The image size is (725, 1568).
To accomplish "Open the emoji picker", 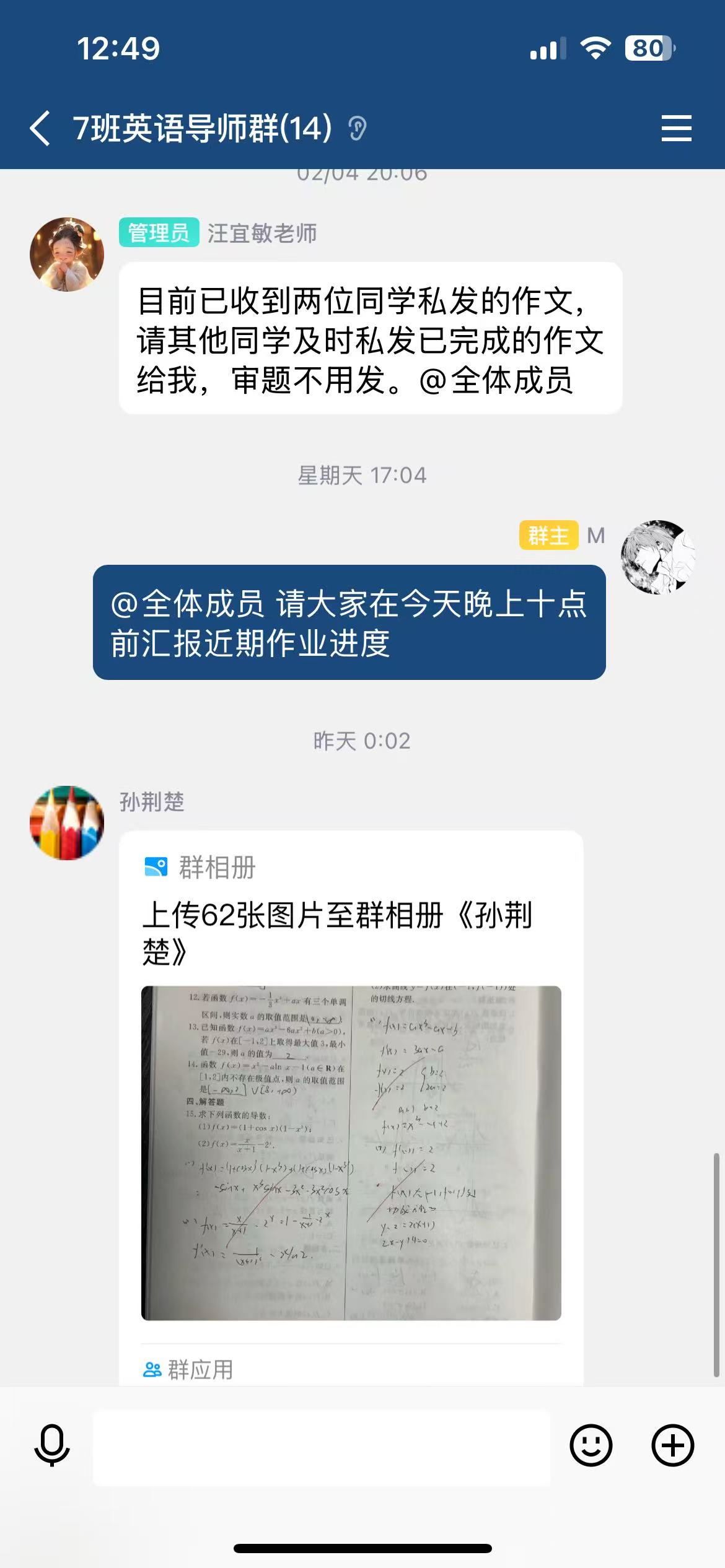I will pyautogui.click(x=591, y=1446).
